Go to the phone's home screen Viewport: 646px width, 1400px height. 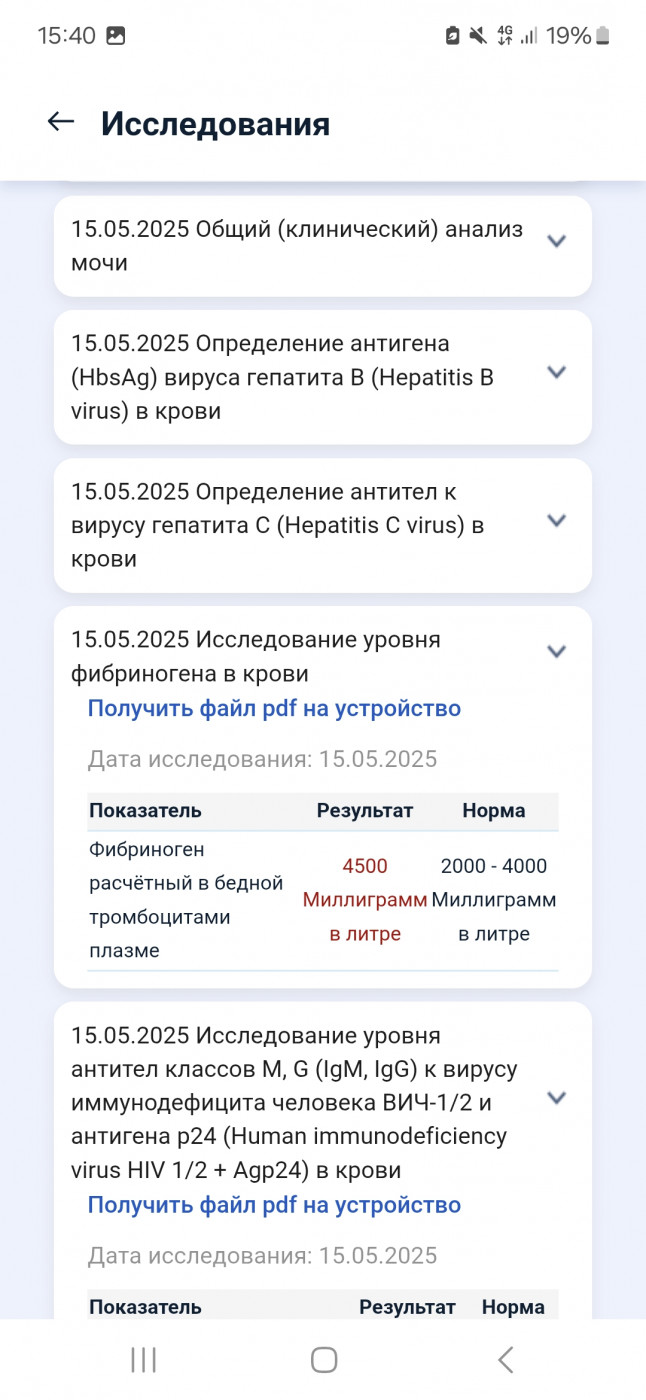[x=323, y=1359]
